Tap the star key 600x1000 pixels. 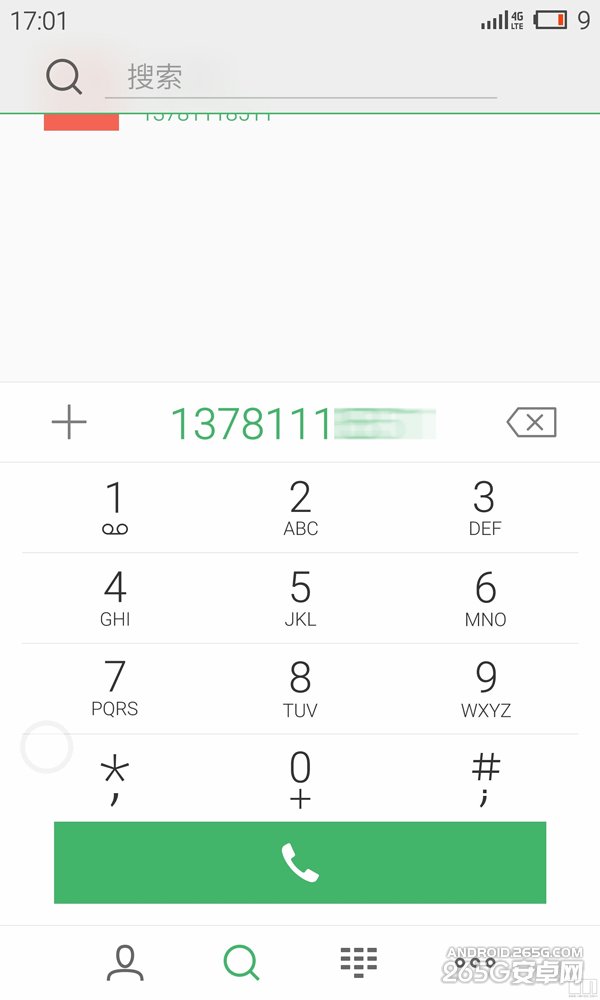click(x=115, y=779)
